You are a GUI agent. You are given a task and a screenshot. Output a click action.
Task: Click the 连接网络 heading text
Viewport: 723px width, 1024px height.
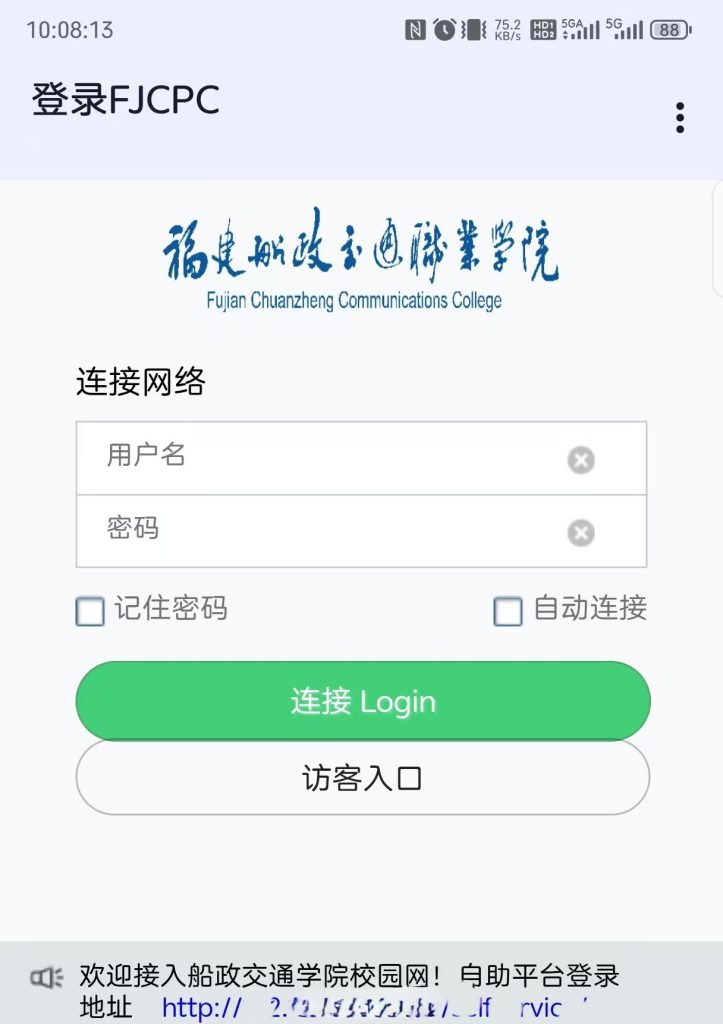(140, 383)
